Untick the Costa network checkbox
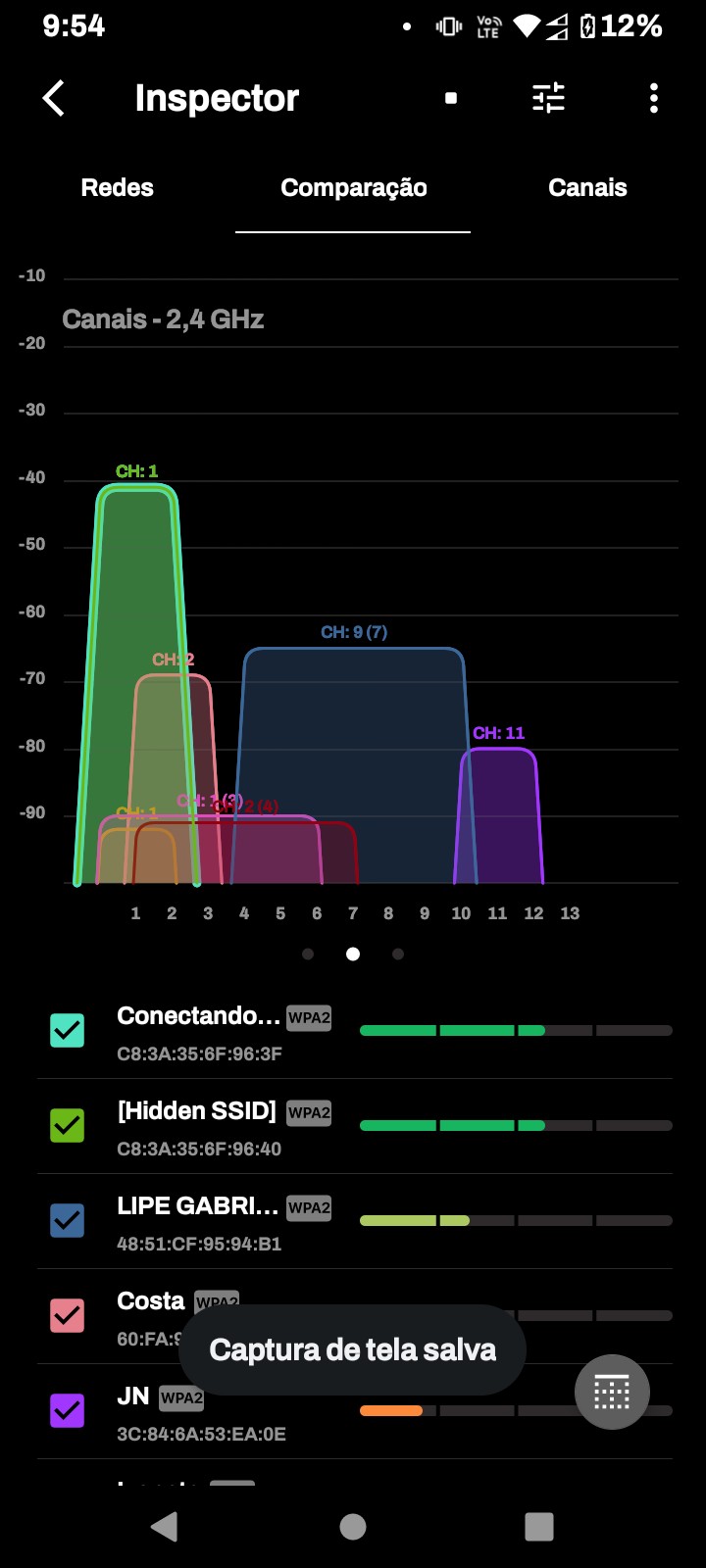This screenshot has width=706, height=1568. tap(68, 1315)
